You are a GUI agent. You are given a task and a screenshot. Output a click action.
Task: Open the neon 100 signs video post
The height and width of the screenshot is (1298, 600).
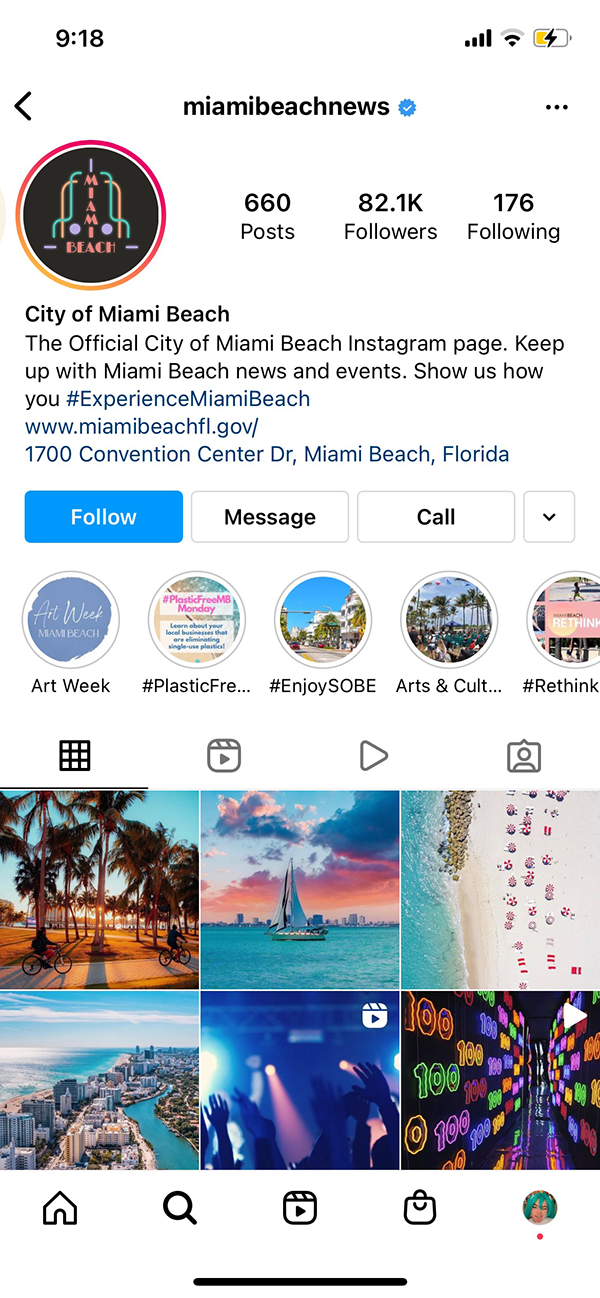[500, 1080]
